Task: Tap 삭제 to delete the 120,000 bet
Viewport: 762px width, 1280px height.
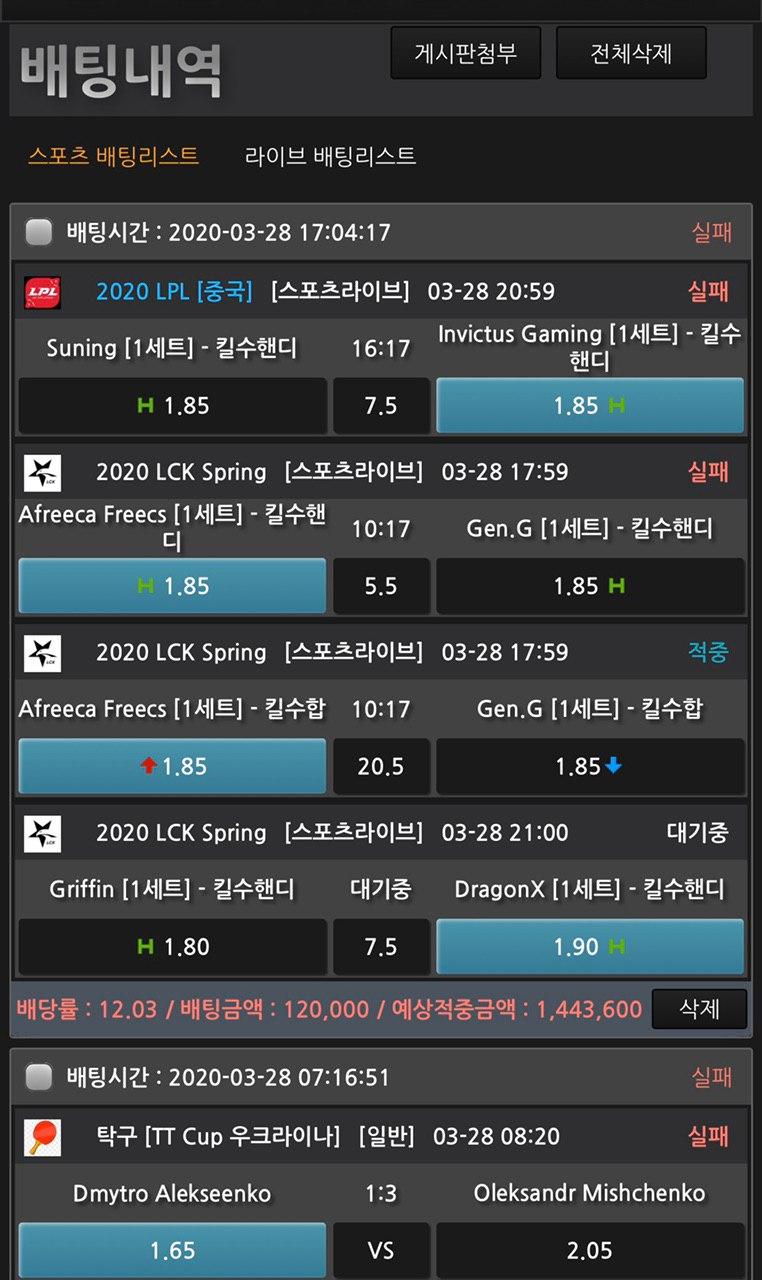Action: click(699, 1009)
